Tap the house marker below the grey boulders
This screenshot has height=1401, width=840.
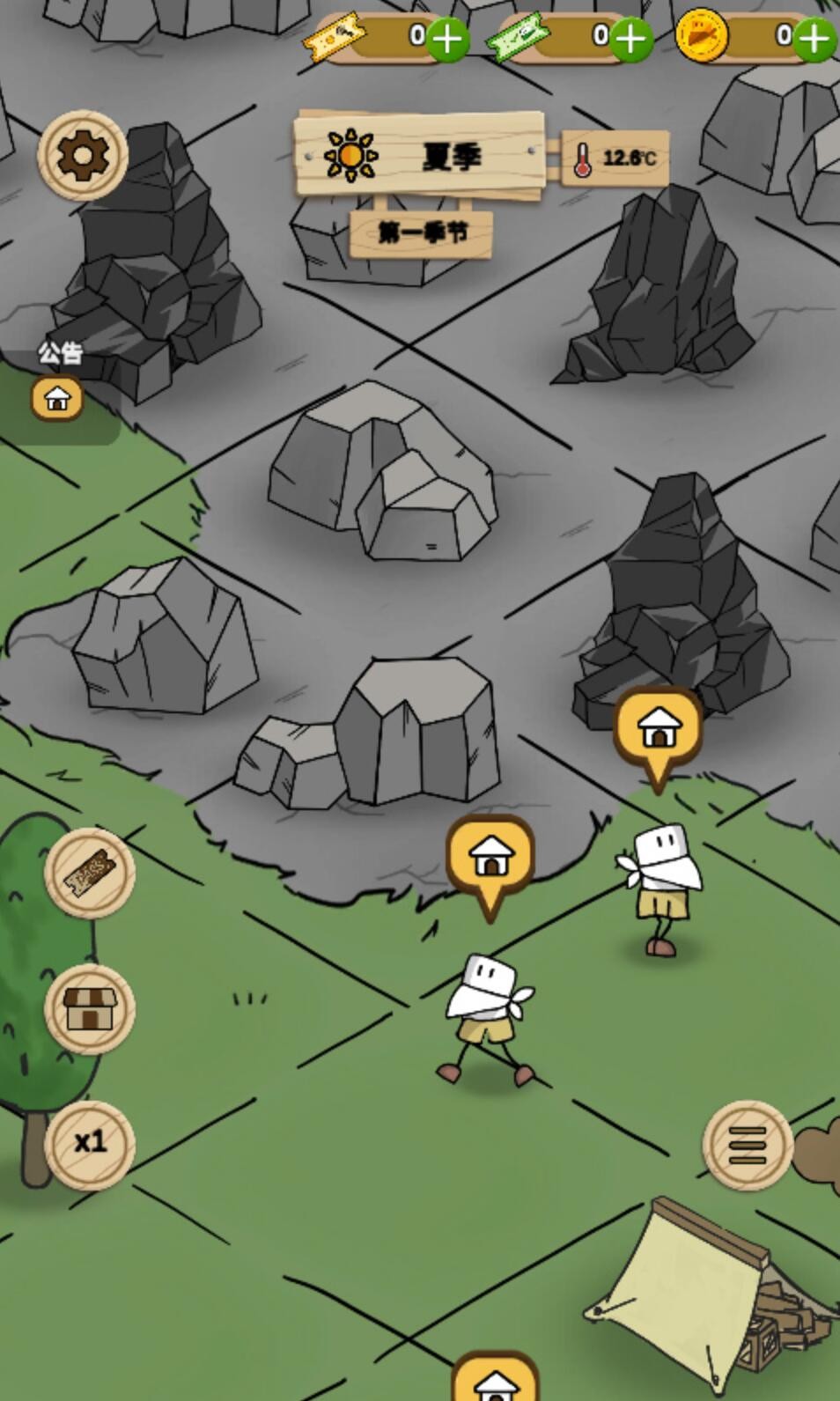[490, 857]
